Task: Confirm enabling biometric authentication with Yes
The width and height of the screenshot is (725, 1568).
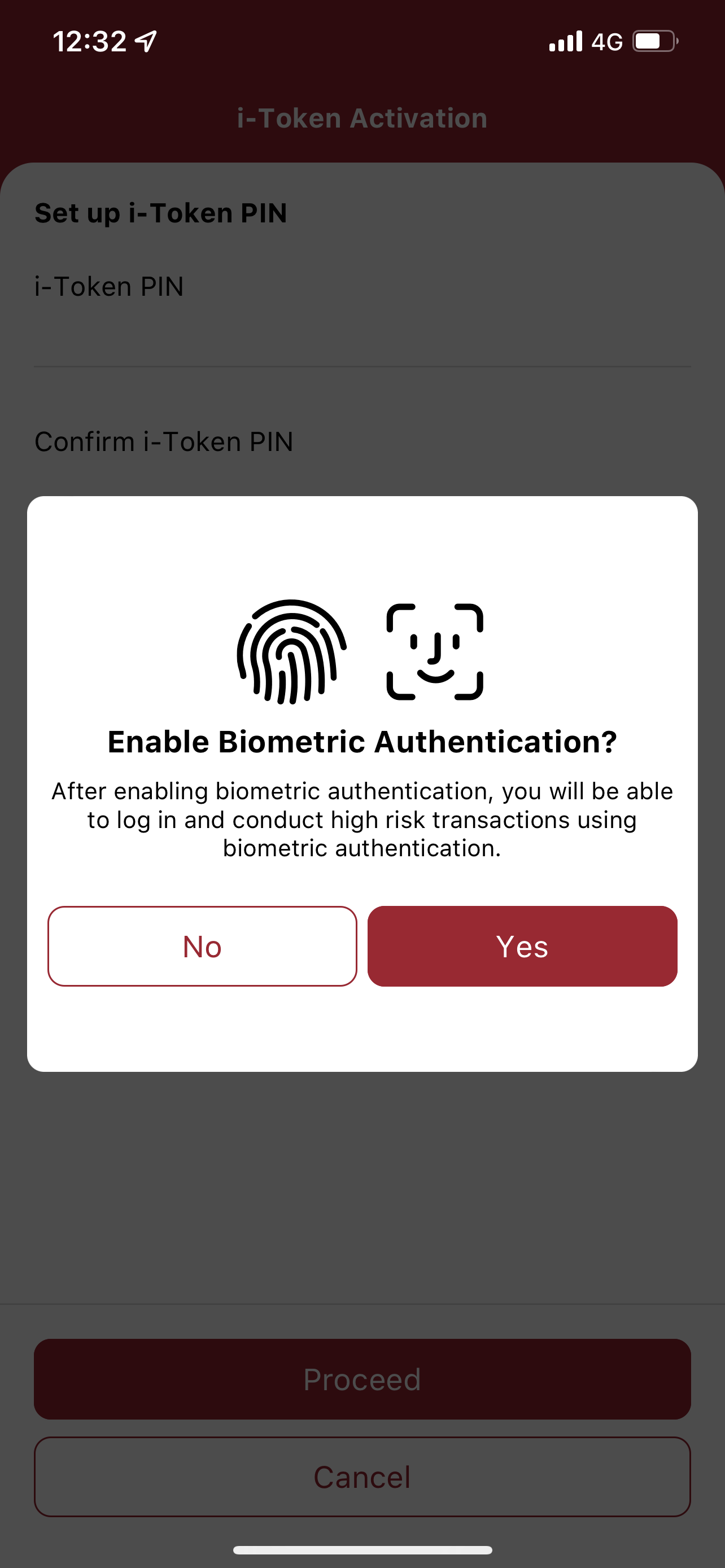Action: (x=522, y=946)
